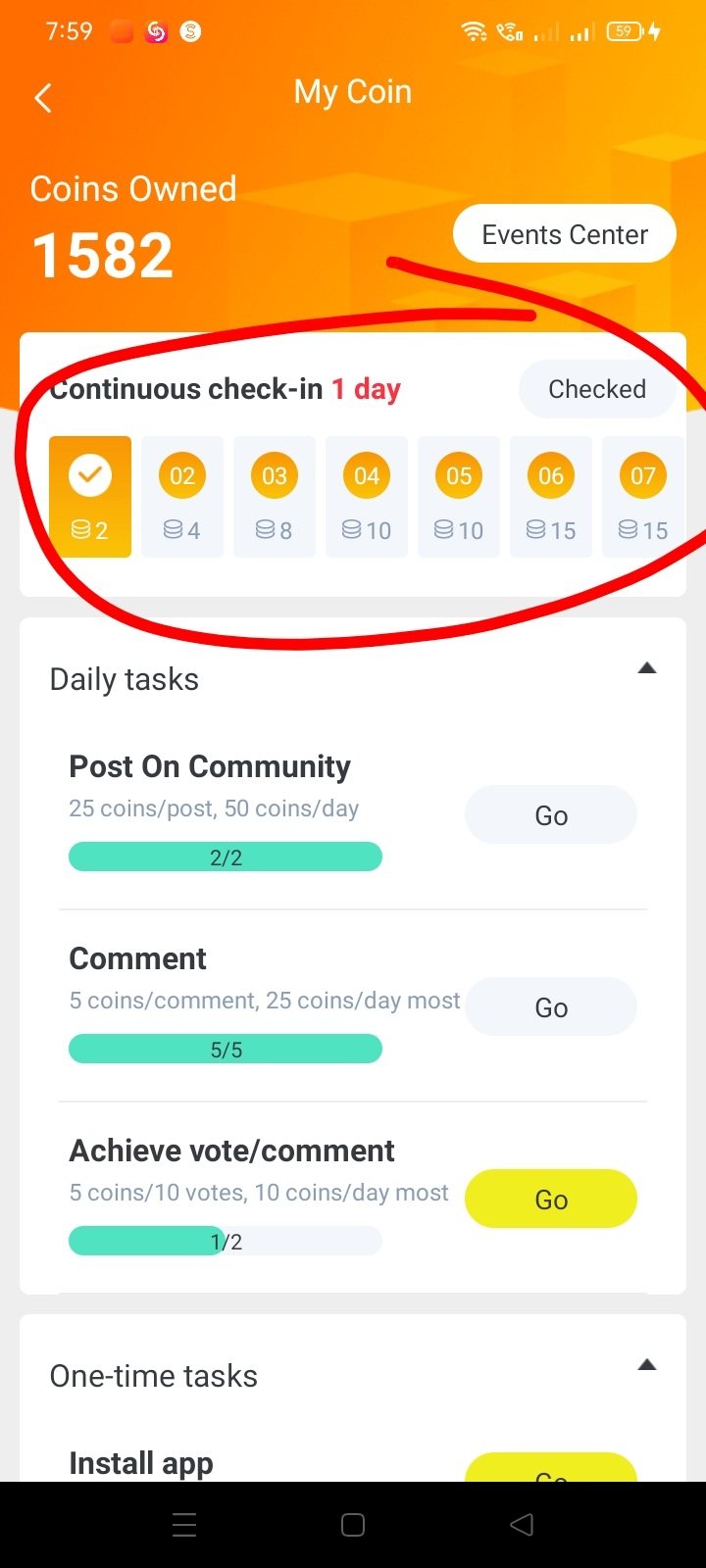706x1568 pixels.
Task: Tap Go for Achieve vote/comment
Action: pyautogui.click(x=551, y=1200)
